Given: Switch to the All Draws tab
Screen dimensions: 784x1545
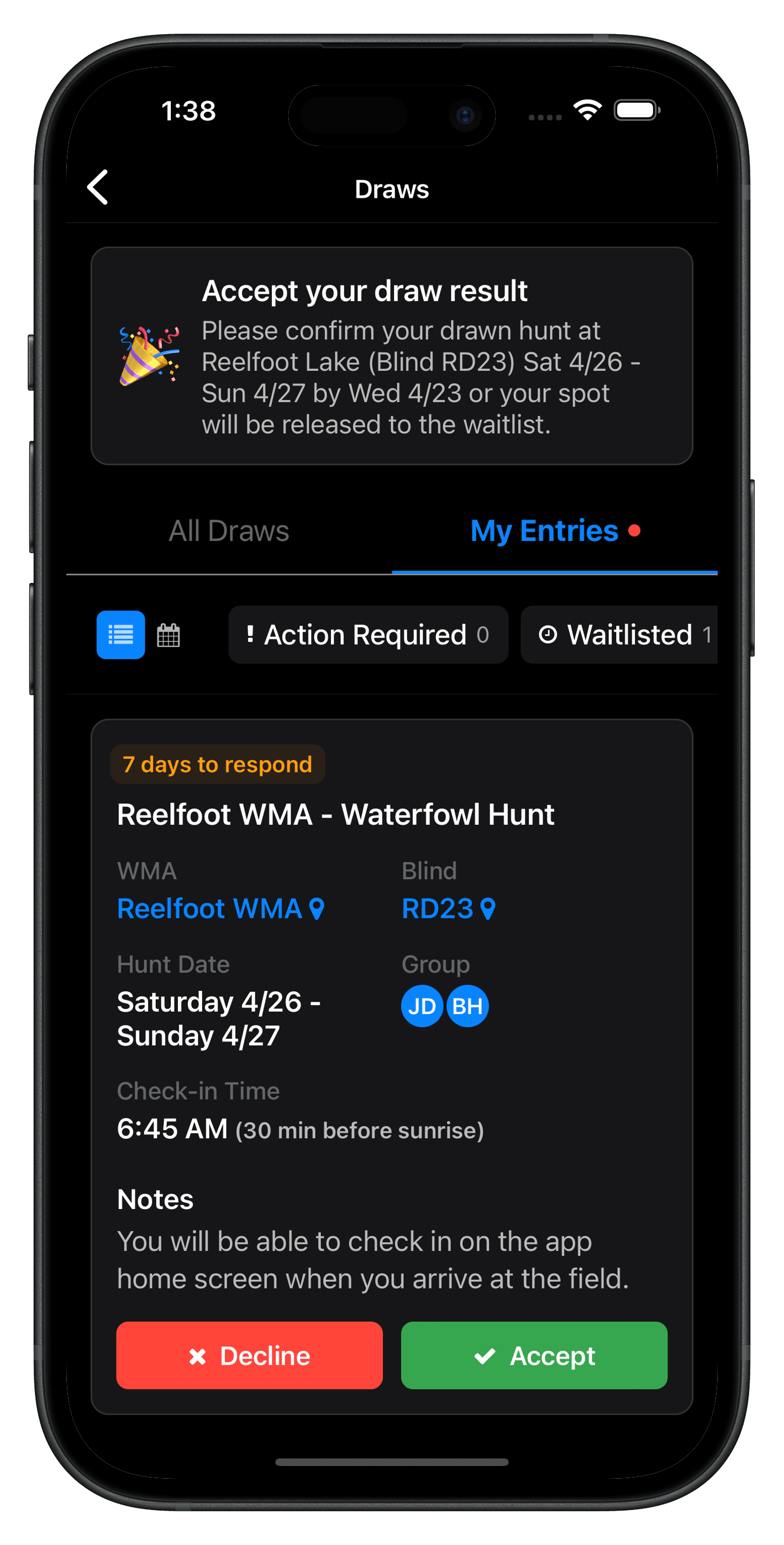Looking at the screenshot, I should (229, 532).
